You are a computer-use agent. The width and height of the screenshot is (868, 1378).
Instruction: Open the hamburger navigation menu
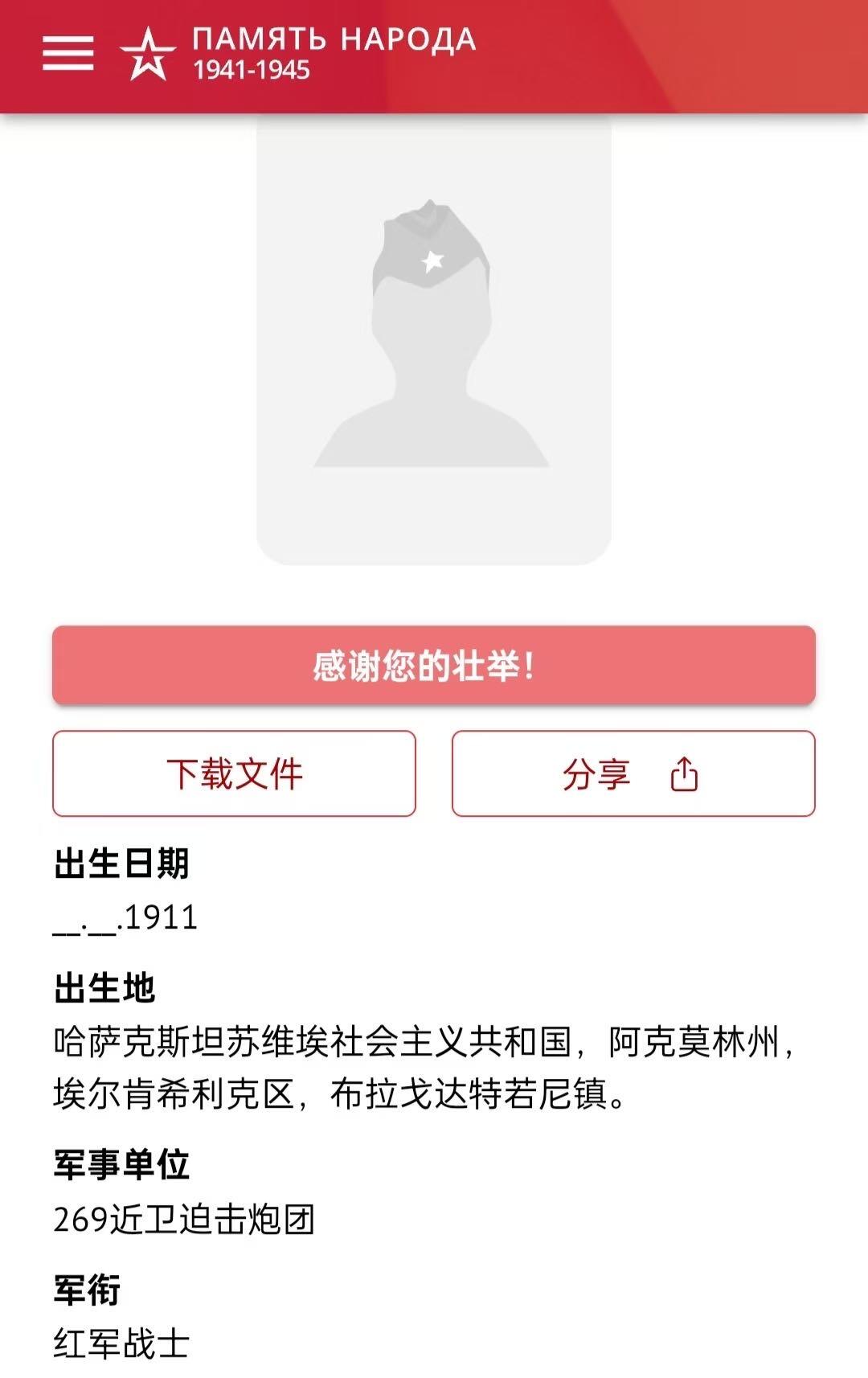pyautogui.click(x=68, y=53)
